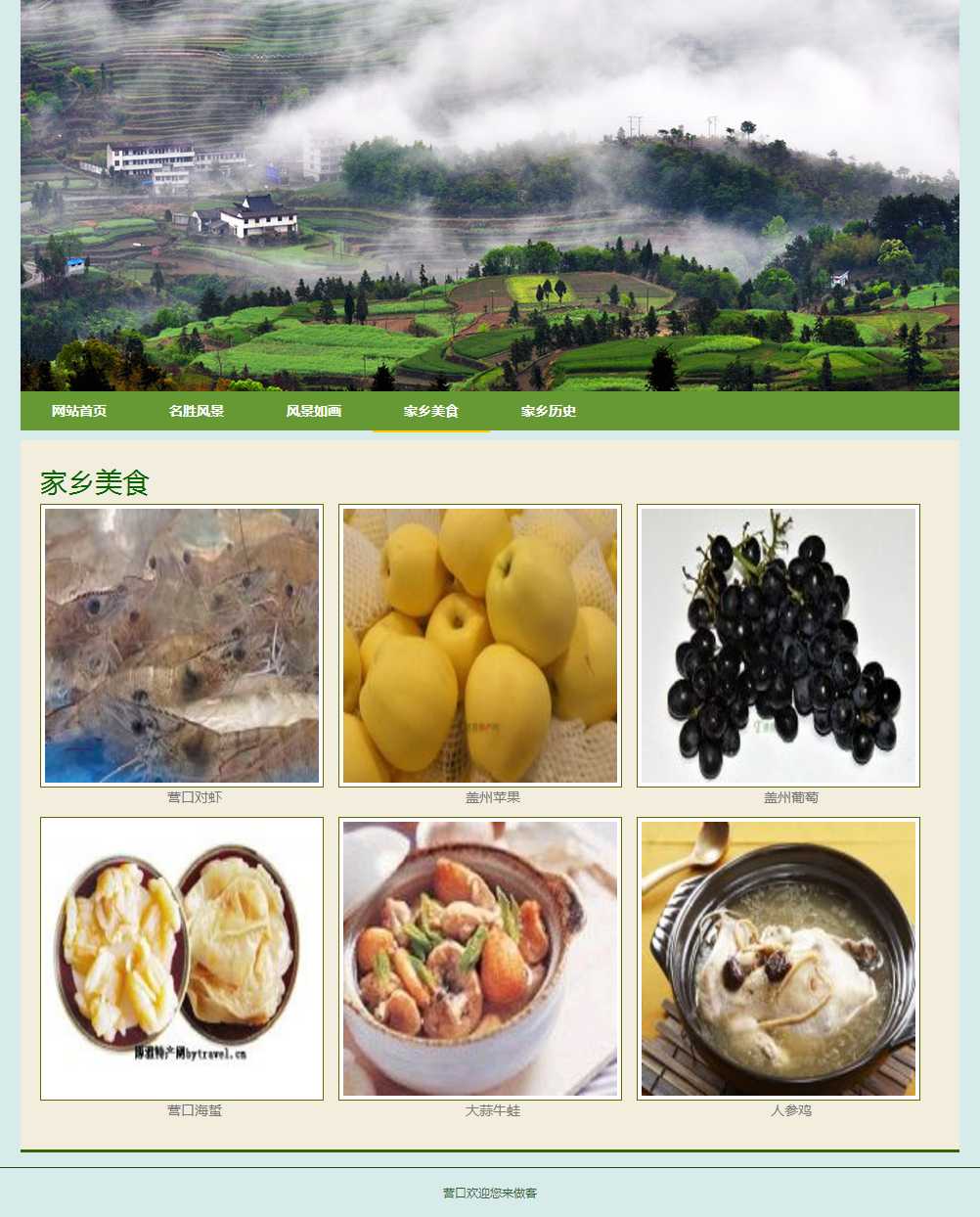This screenshot has height=1217, width=980.
Task: Select the 家乡美食 tab
Action: point(431,411)
